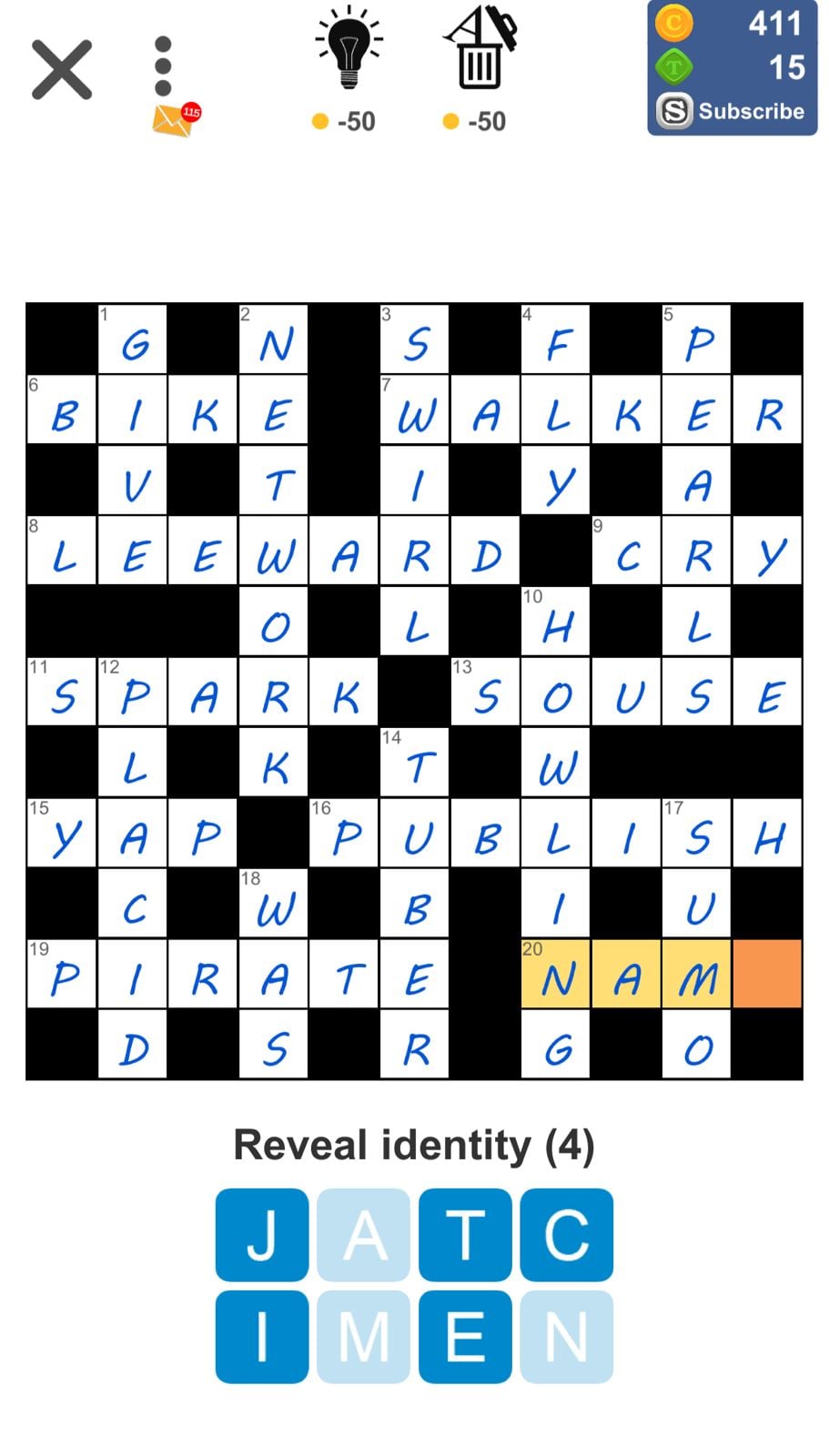Select letter tile T
The height and width of the screenshot is (1456, 829).
(465, 1235)
